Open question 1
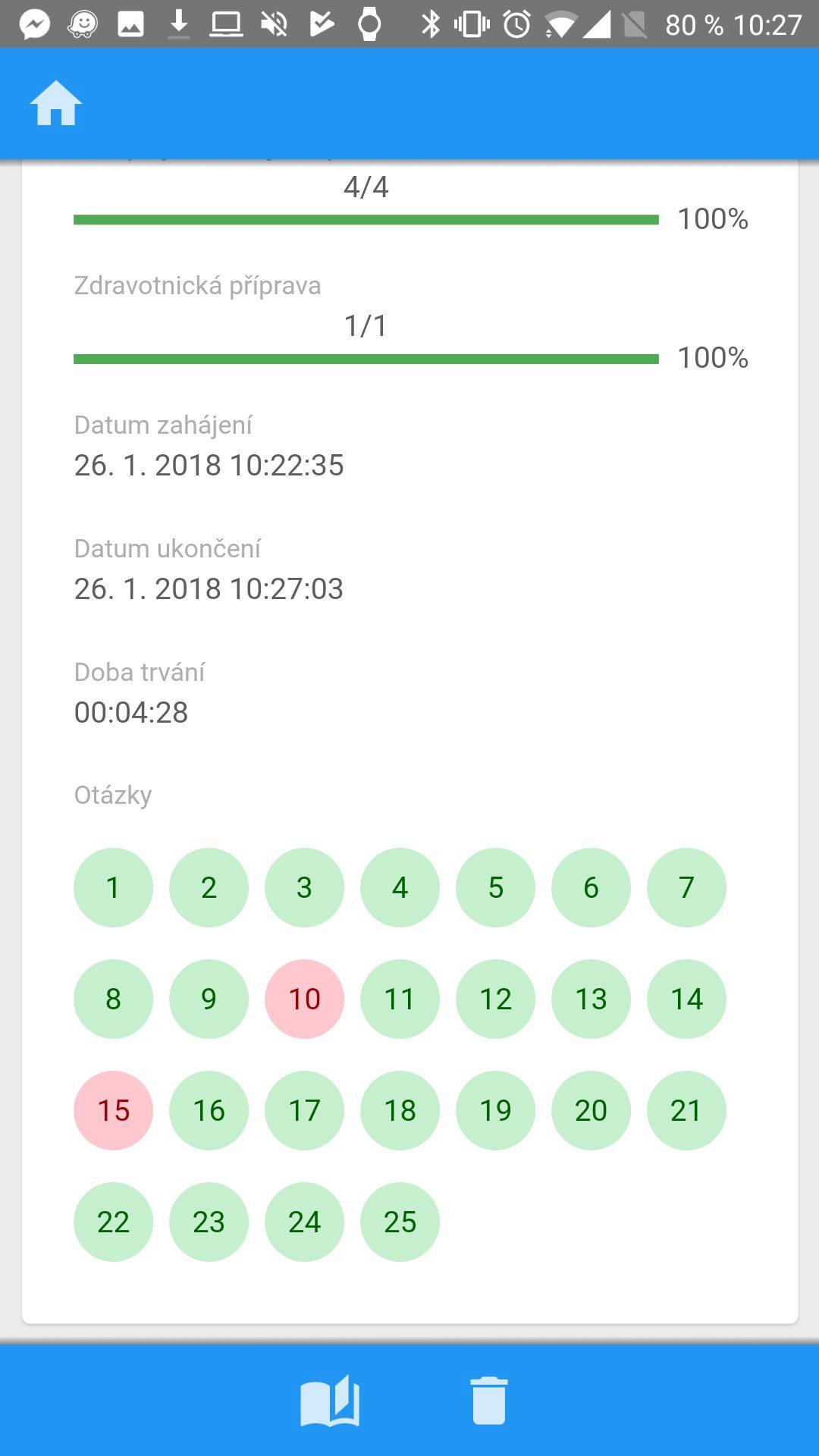819x1456 pixels. [x=113, y=887]
